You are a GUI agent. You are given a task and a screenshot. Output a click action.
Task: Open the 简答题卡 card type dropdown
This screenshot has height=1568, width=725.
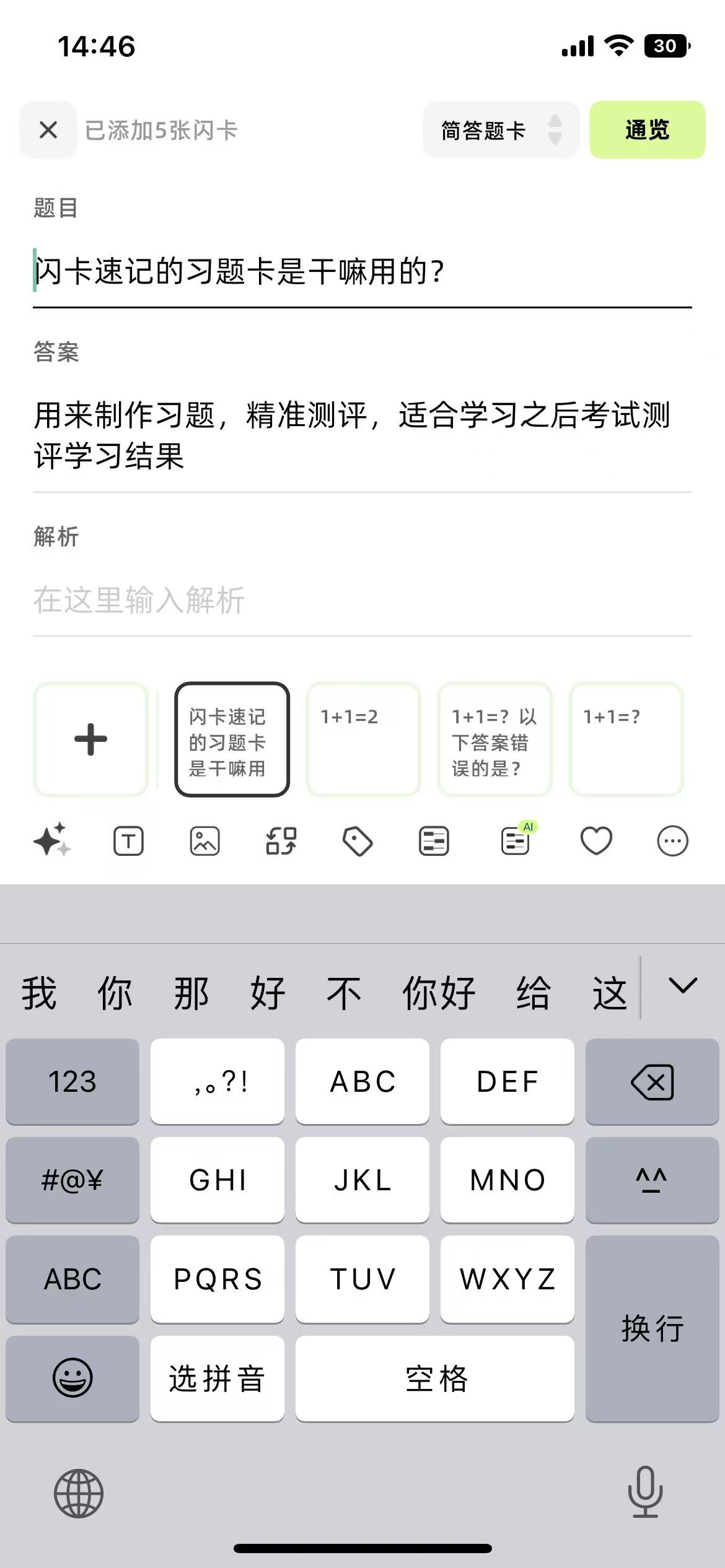[501, 130]
